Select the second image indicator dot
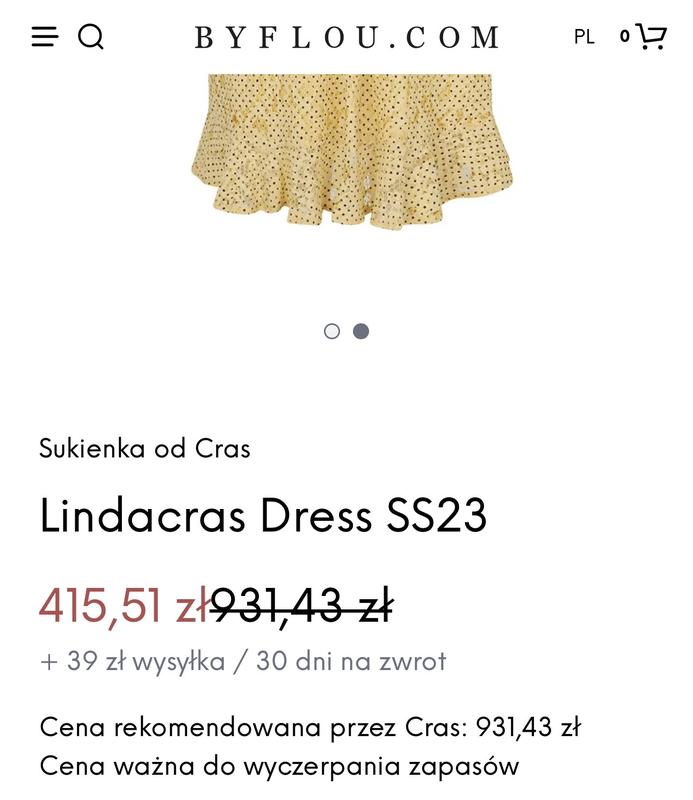The width and height of the screenshot is (693, 800). (x=361, y=331)
